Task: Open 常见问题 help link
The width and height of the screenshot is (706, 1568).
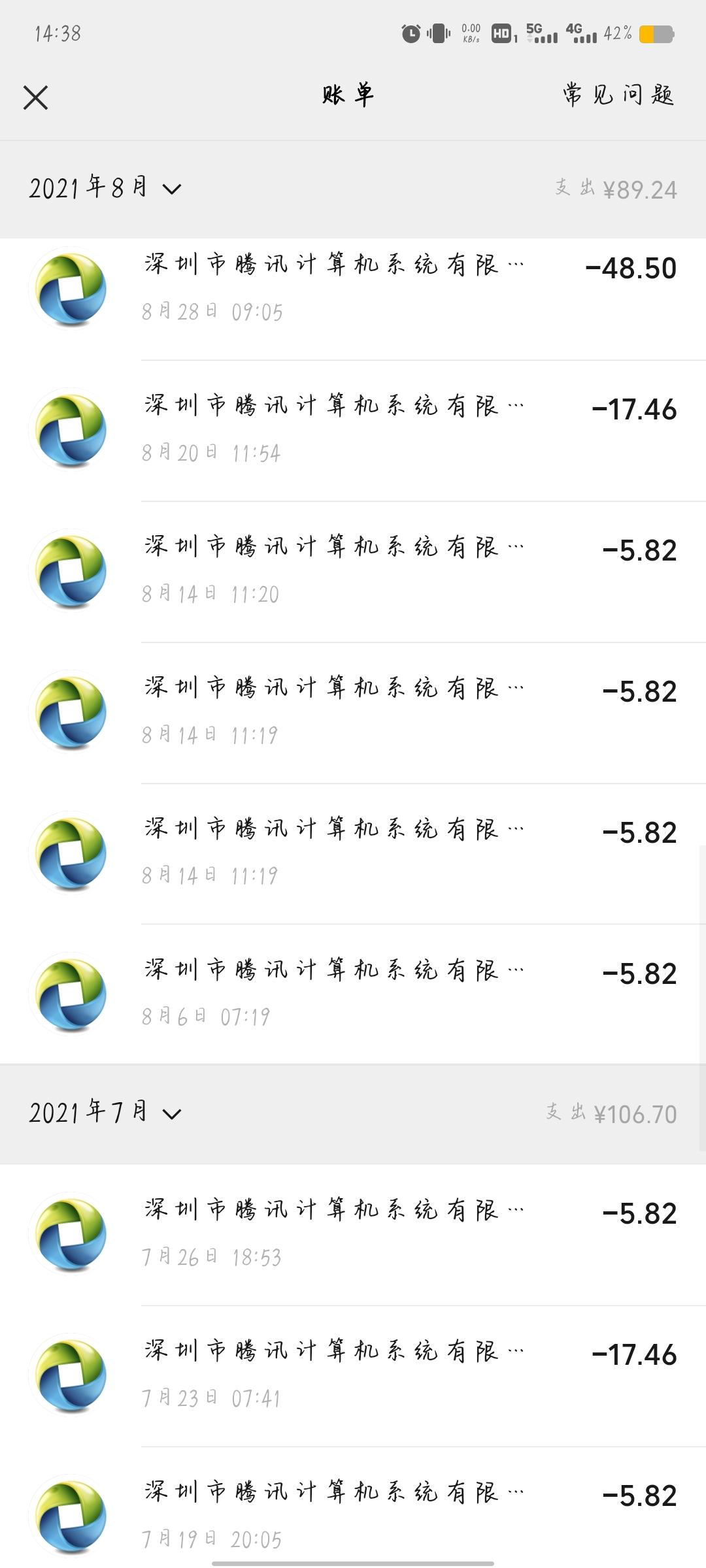Action: [x=618, y=95]
